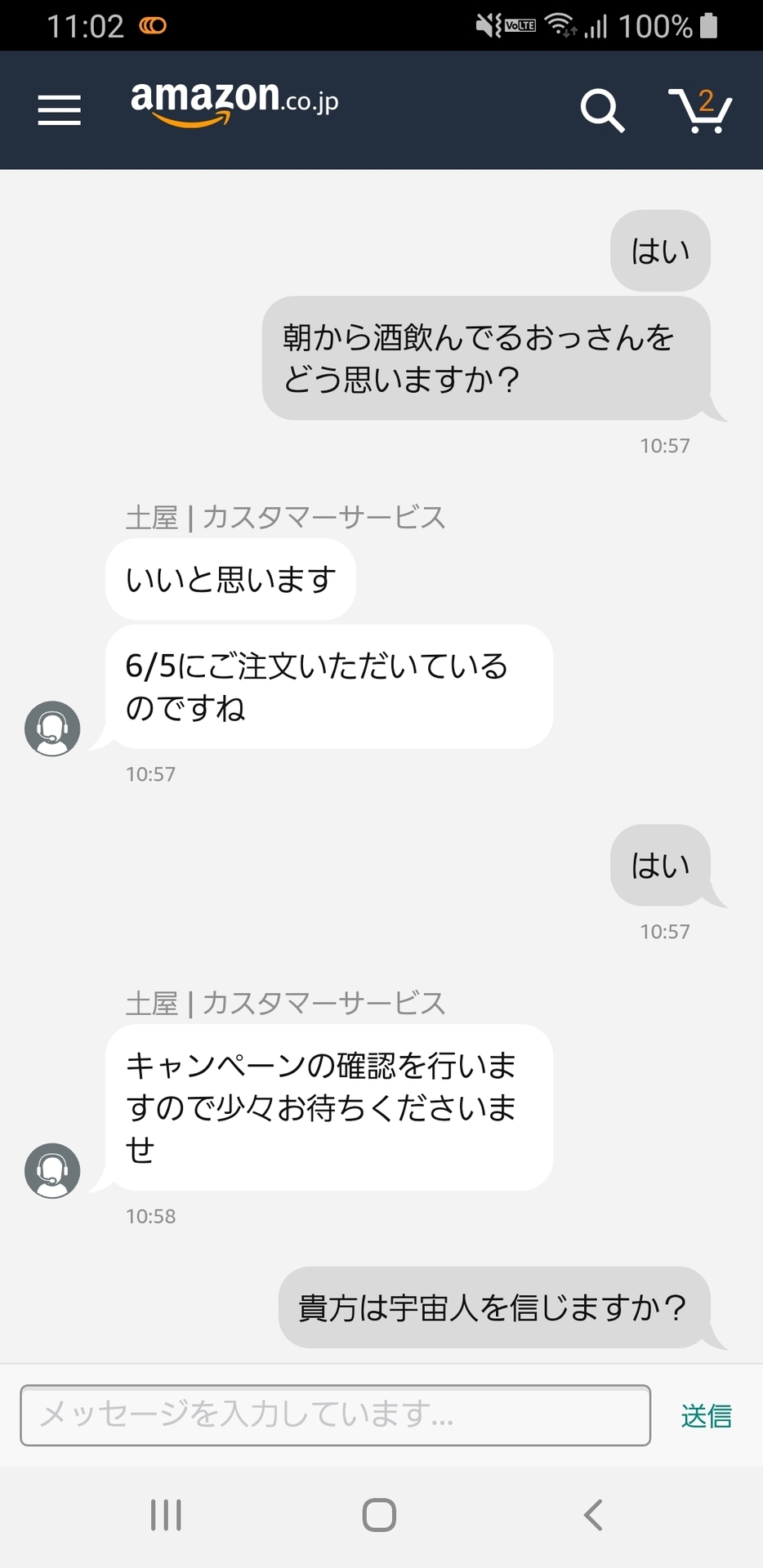Go back with the system back button
Screen dimensions: 763x1568
point(593,1515)
